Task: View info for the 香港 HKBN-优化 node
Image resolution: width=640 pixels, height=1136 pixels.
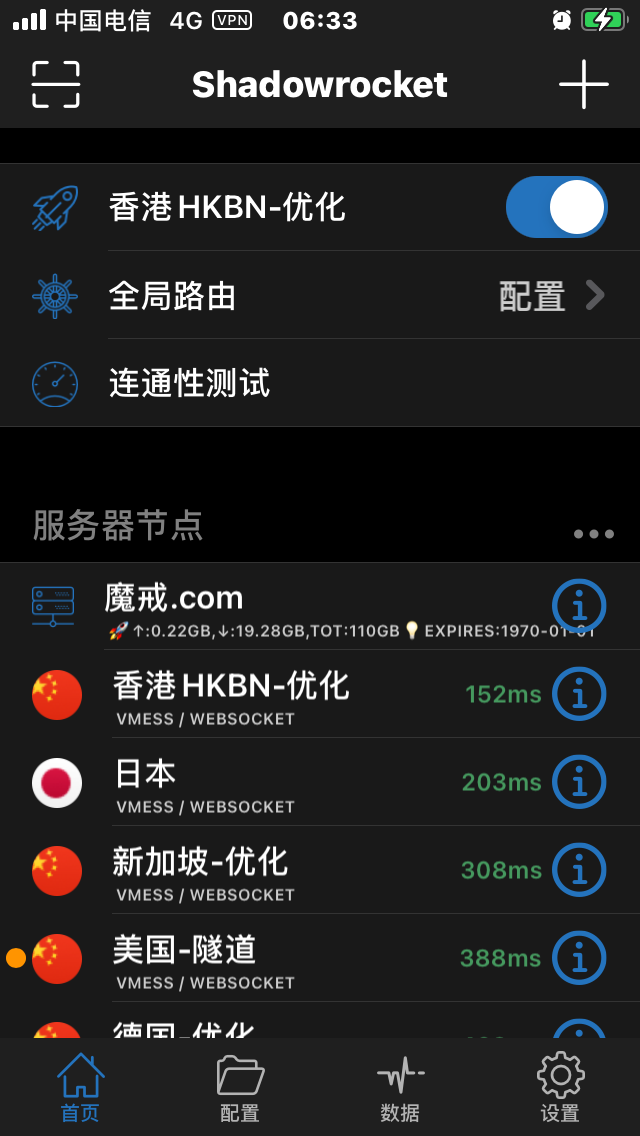Action: (x=578, y=693)
